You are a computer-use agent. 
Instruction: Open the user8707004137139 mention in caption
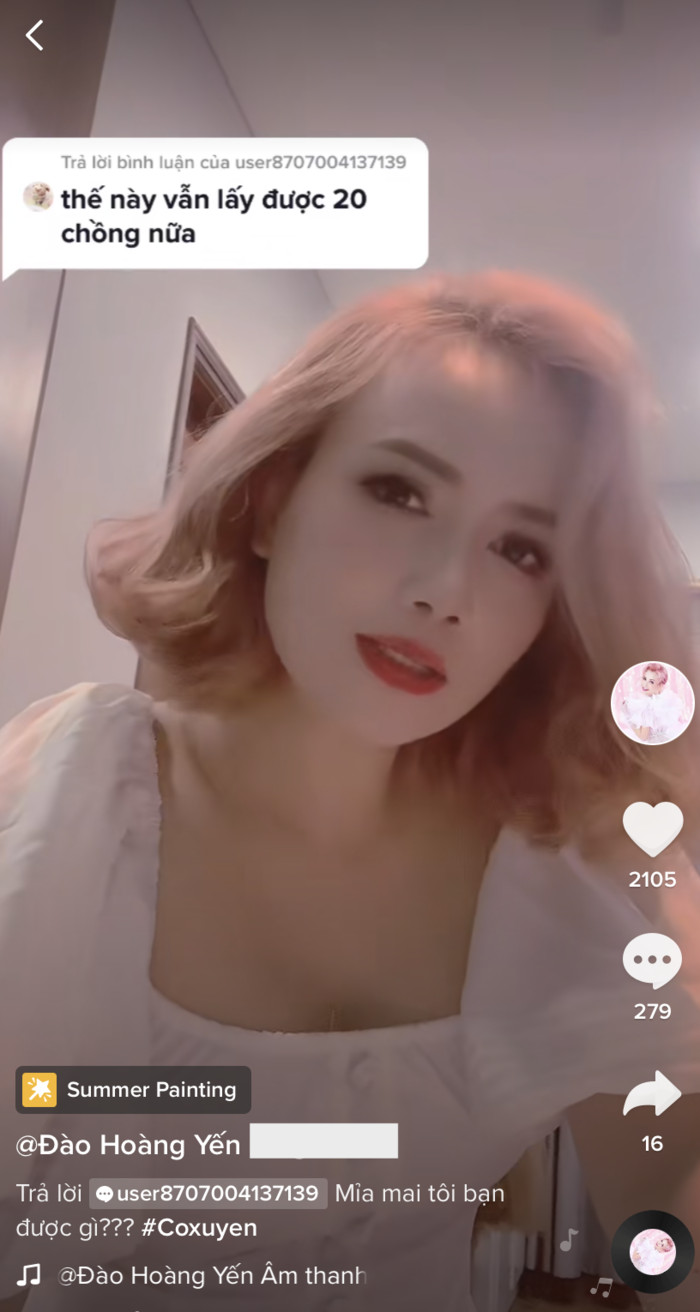click(208, 1193)
